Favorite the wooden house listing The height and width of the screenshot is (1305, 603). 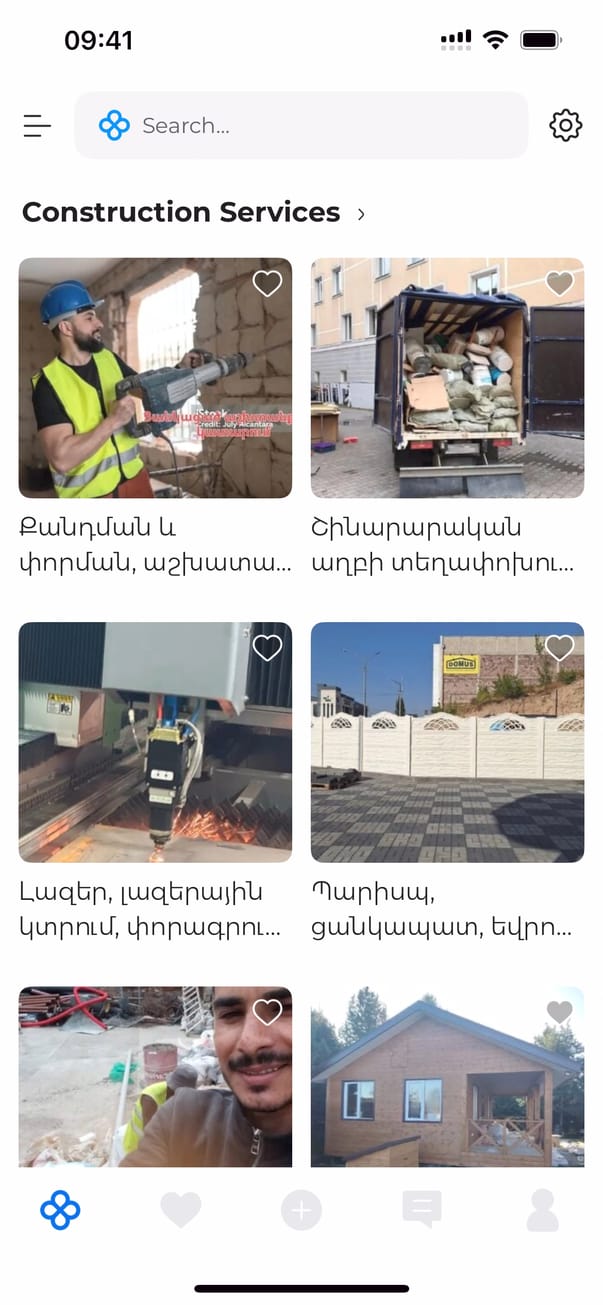559,1012
